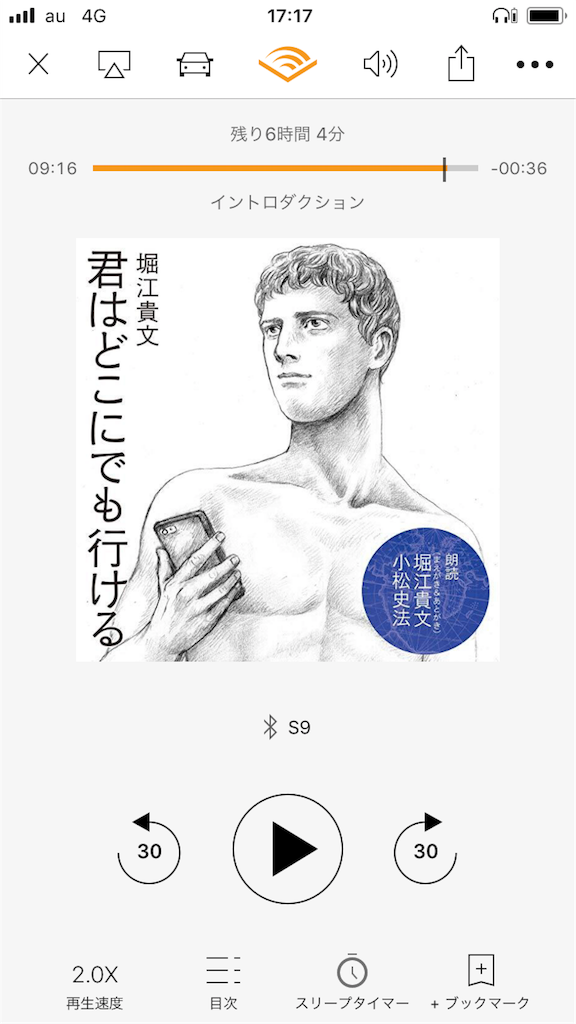Set a sleep timer
Image resolution: width=576 pixels, height=1024 pixels.
click(x=352, y=982)
